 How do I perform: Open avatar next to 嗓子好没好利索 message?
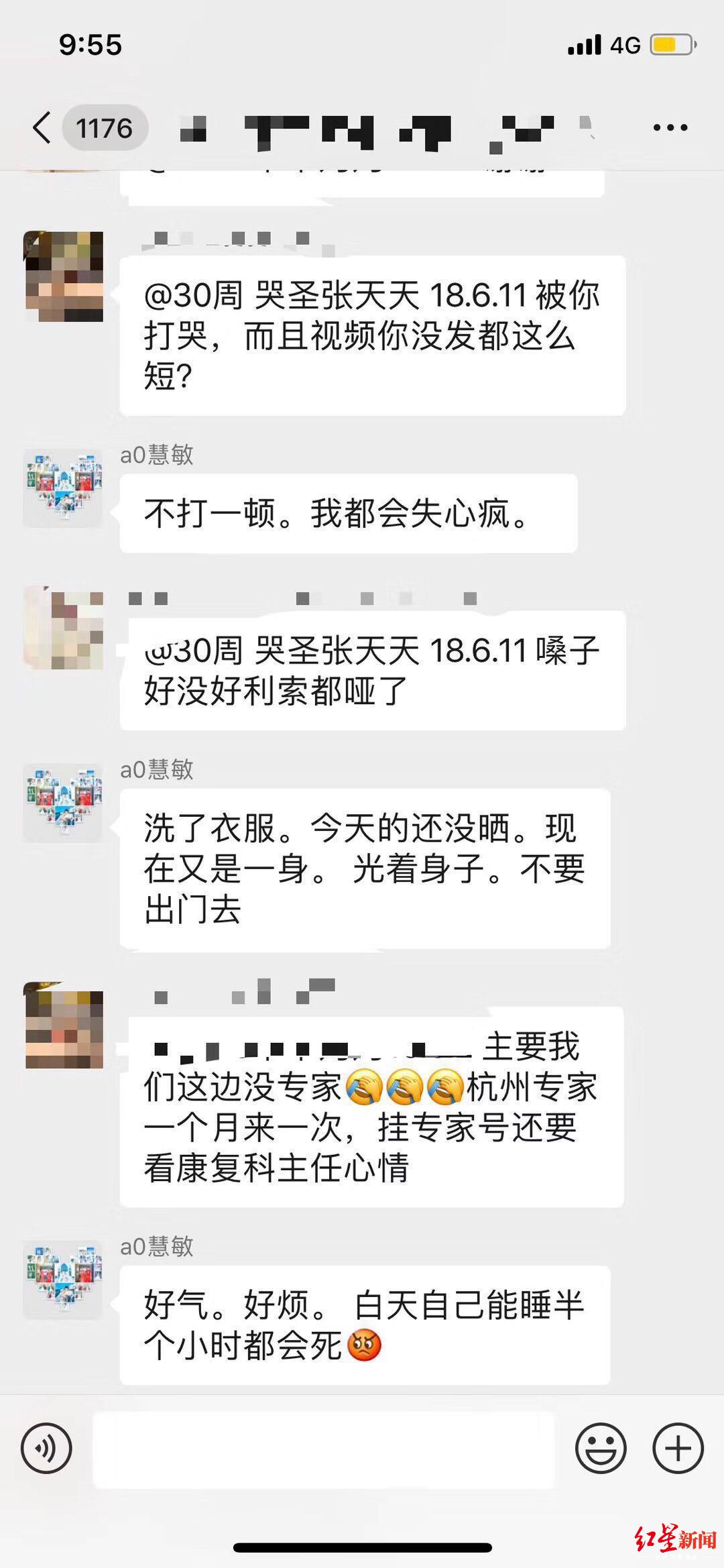tap(64, 628)
